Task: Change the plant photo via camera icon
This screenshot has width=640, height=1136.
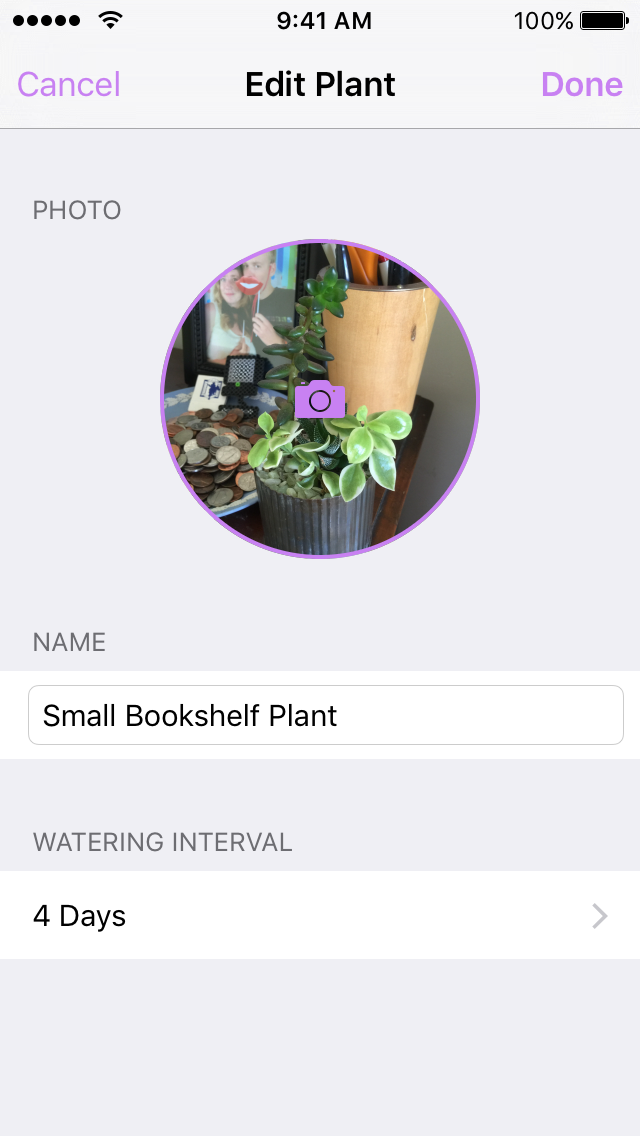Action: tap(320, 400)
